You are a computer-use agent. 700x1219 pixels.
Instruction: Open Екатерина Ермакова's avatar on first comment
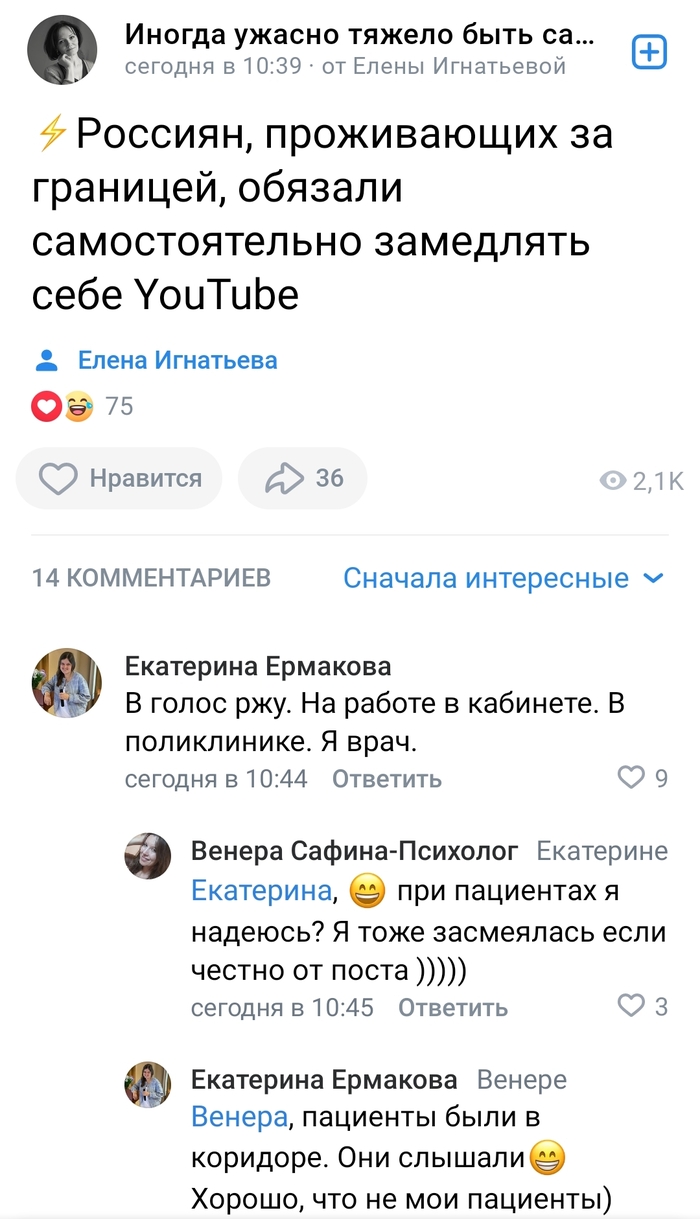67,683
